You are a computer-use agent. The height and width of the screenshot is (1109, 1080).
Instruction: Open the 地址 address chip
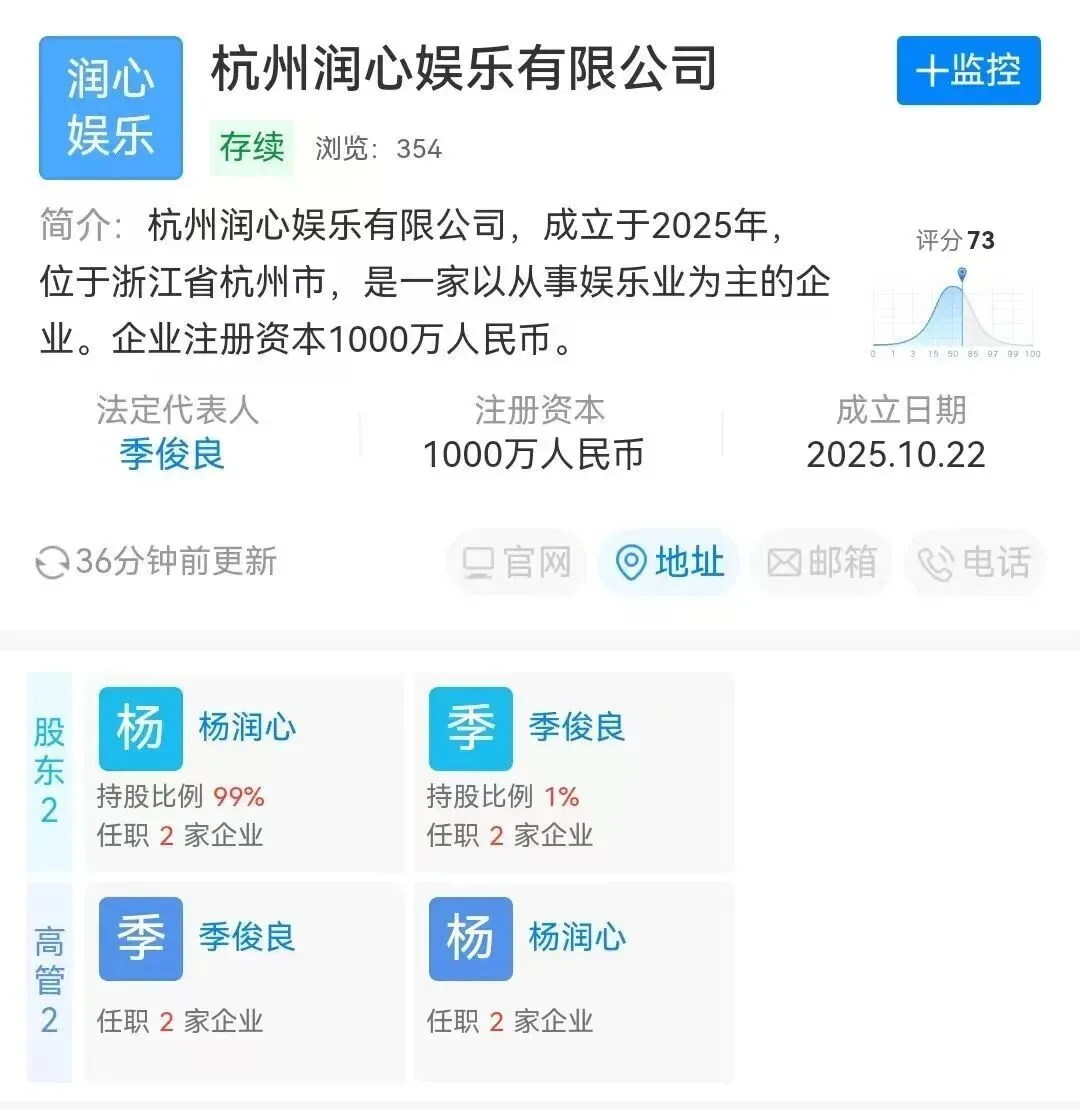pos(668,562)
